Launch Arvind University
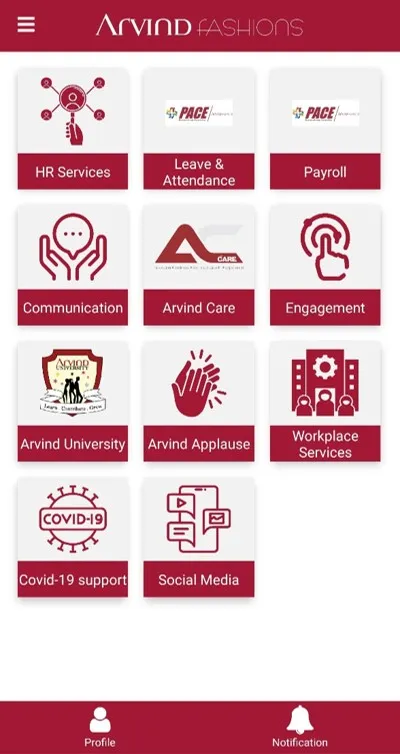 [x=73, y=401]
